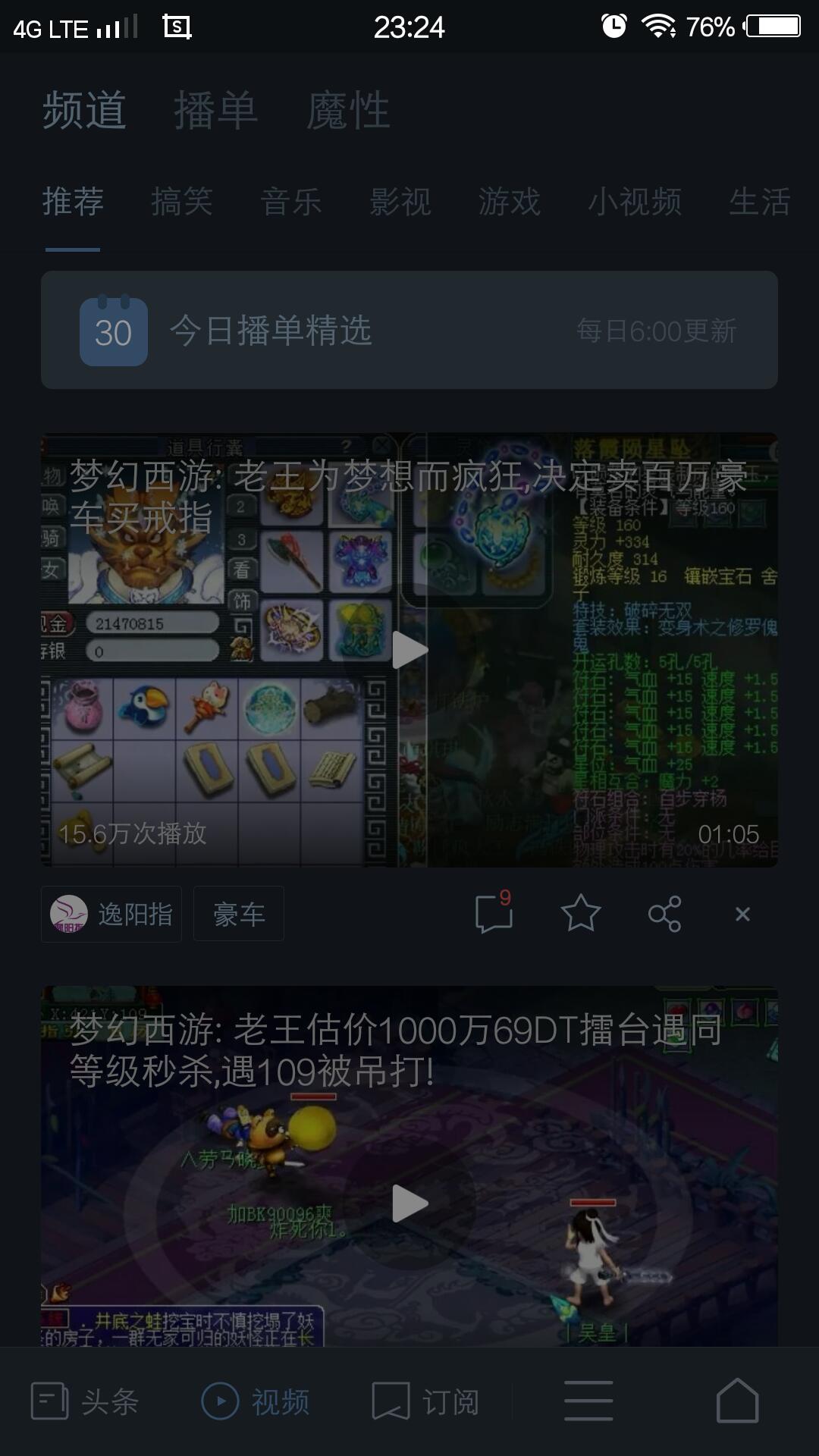This screenshot has width=819, height=1456.
Task: Select the 小视频 category tab
Action: coord(635,202)
